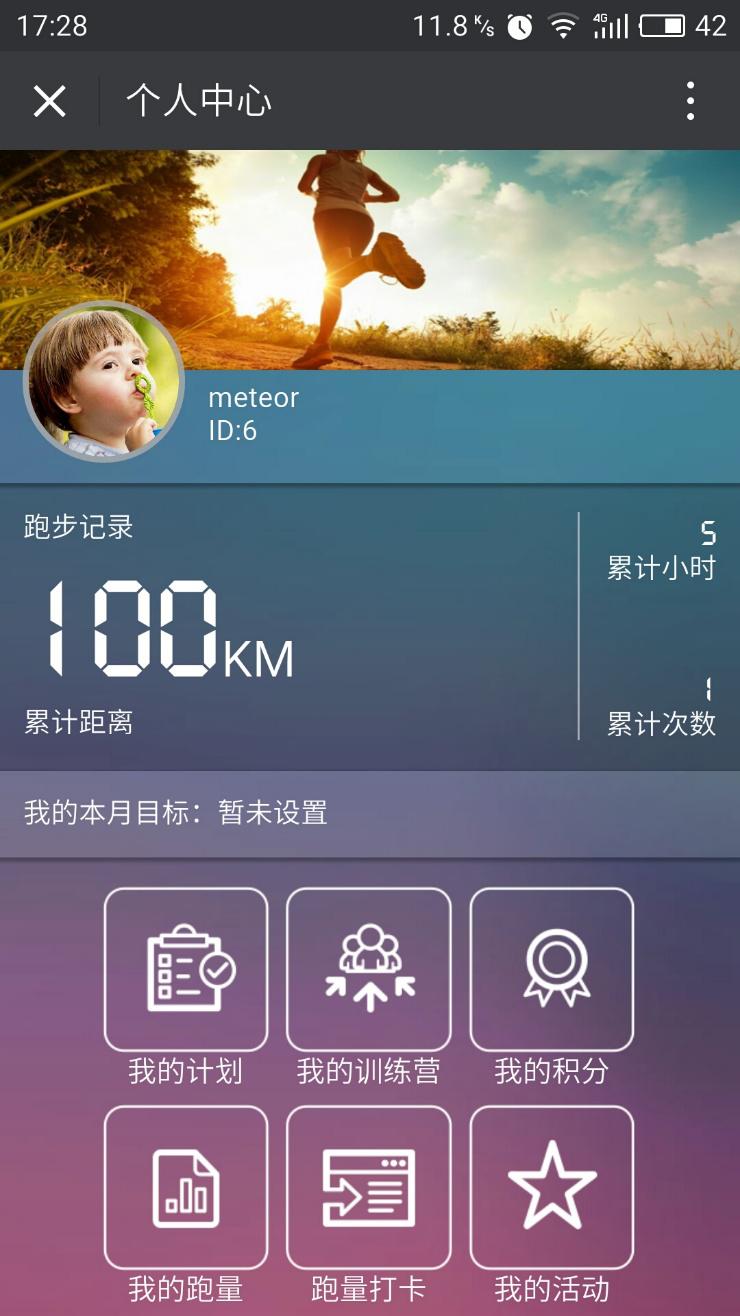The width and height of the screenshot is (740, 1316).
Task: Open the three-dot overflow menu
Action: coord(690,101)
